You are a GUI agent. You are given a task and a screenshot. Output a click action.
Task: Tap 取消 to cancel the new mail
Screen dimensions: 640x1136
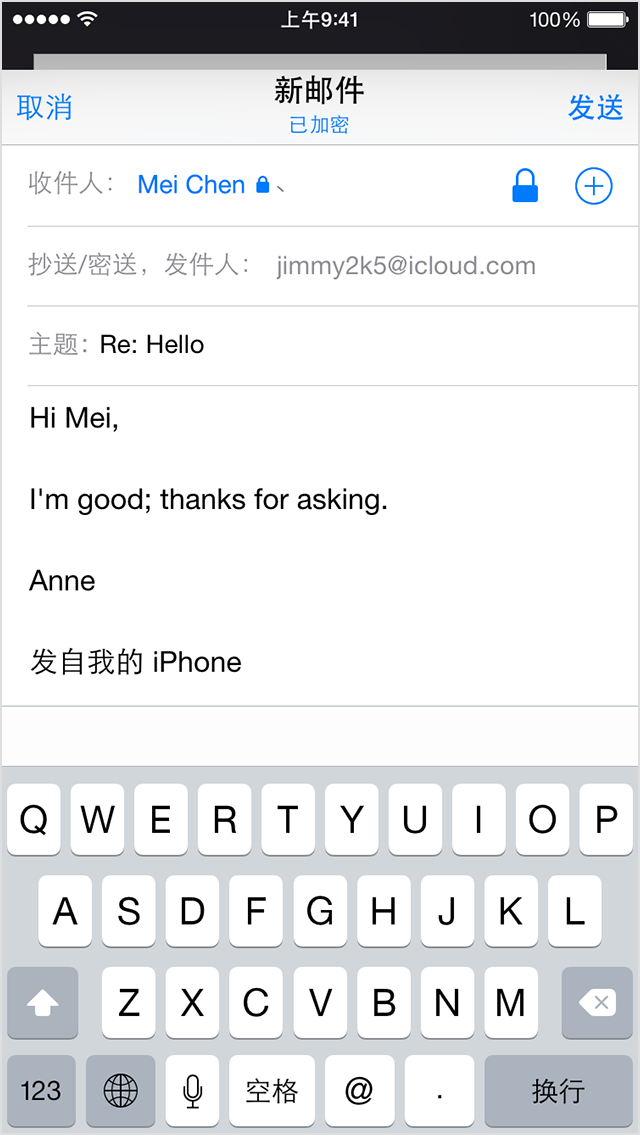(45, 108)
